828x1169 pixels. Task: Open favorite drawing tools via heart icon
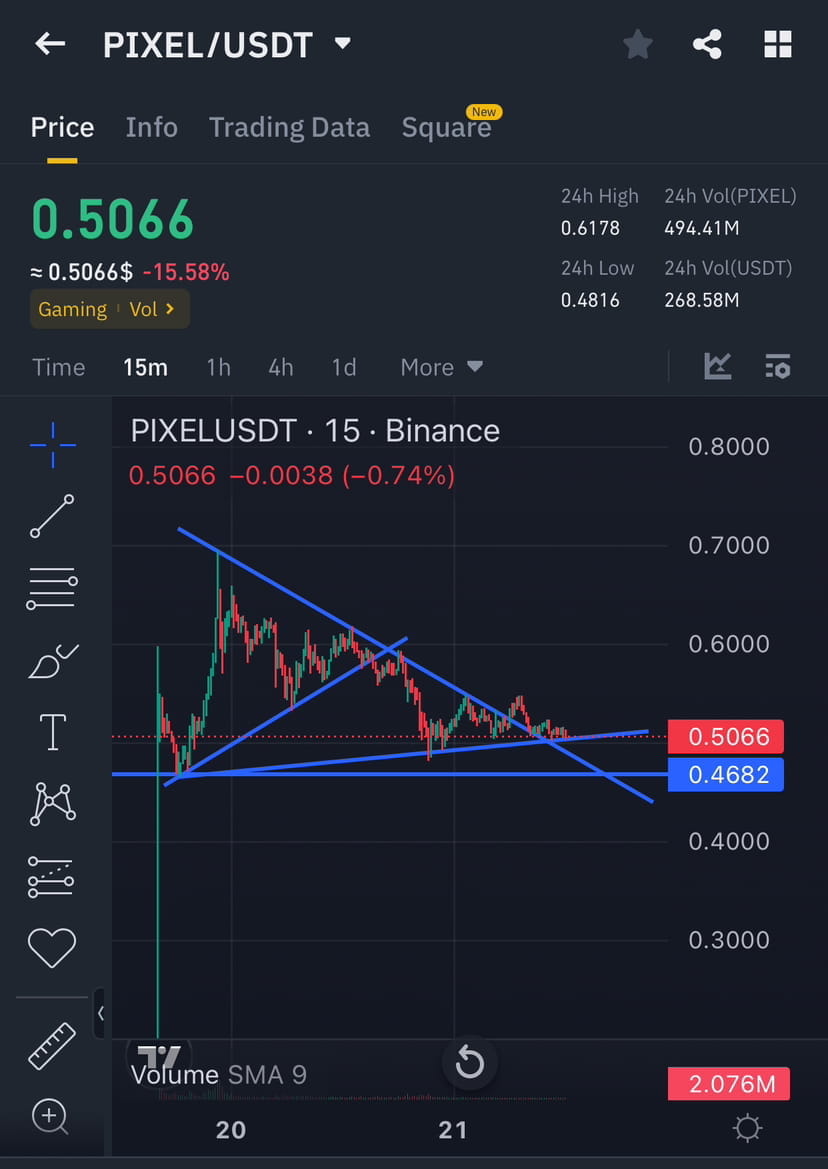click(51, 947)
